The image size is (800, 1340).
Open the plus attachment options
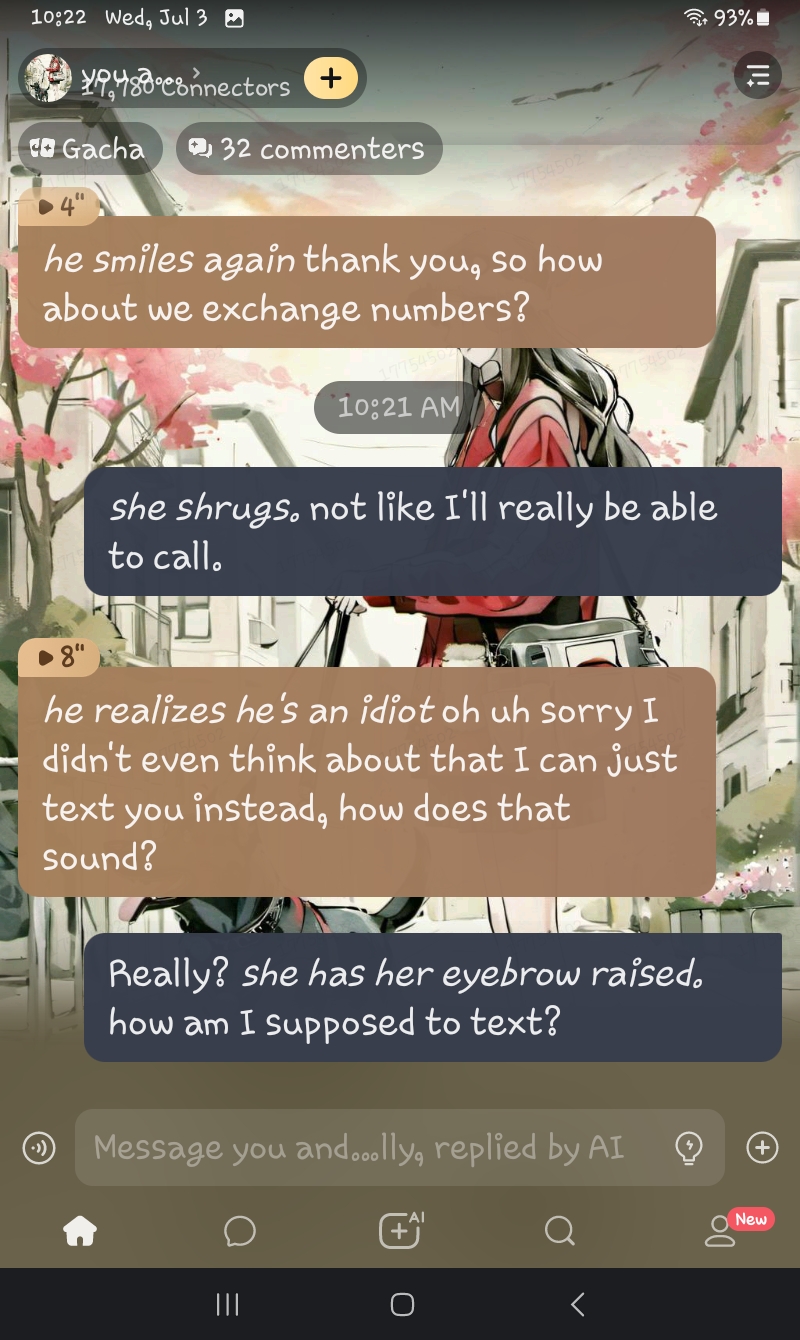click(x=762, y=1148)
